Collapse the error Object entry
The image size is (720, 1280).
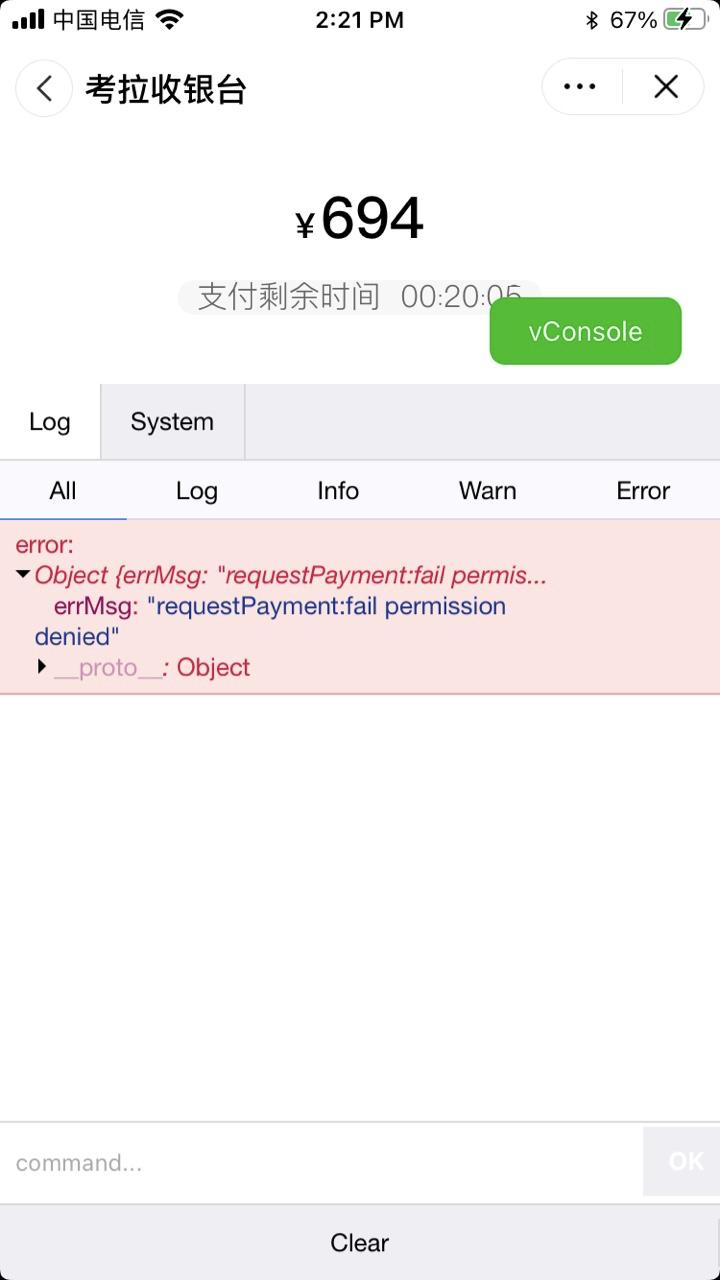pos(24,575)
